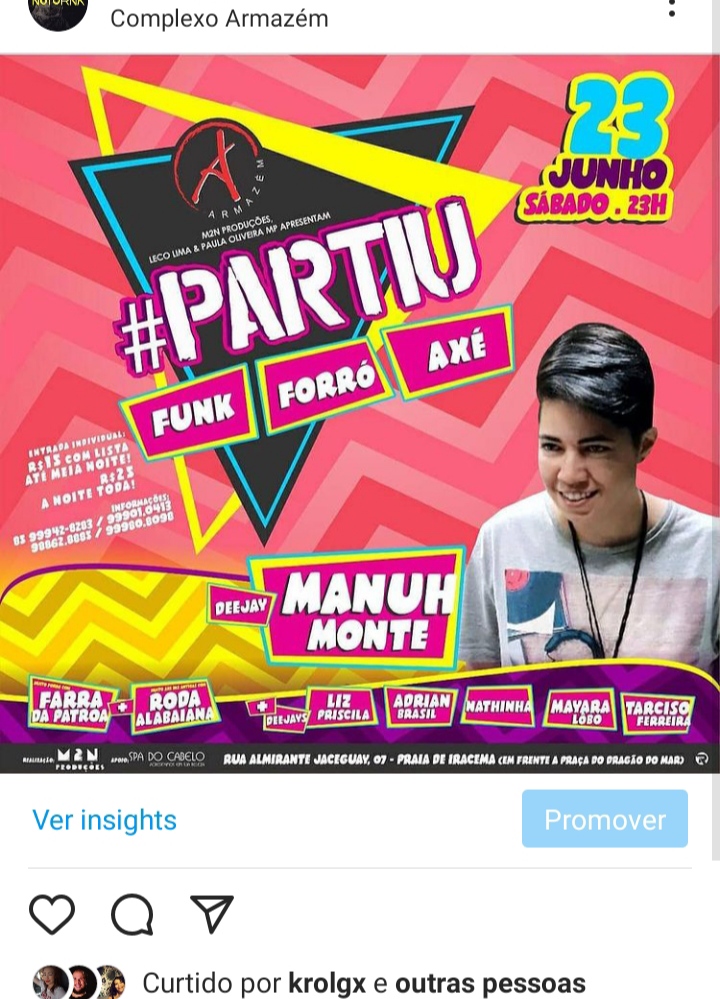Viewport: 720px width, 999px height.
Task: Open the Complexo Armazém location
Action: (219, 18)
